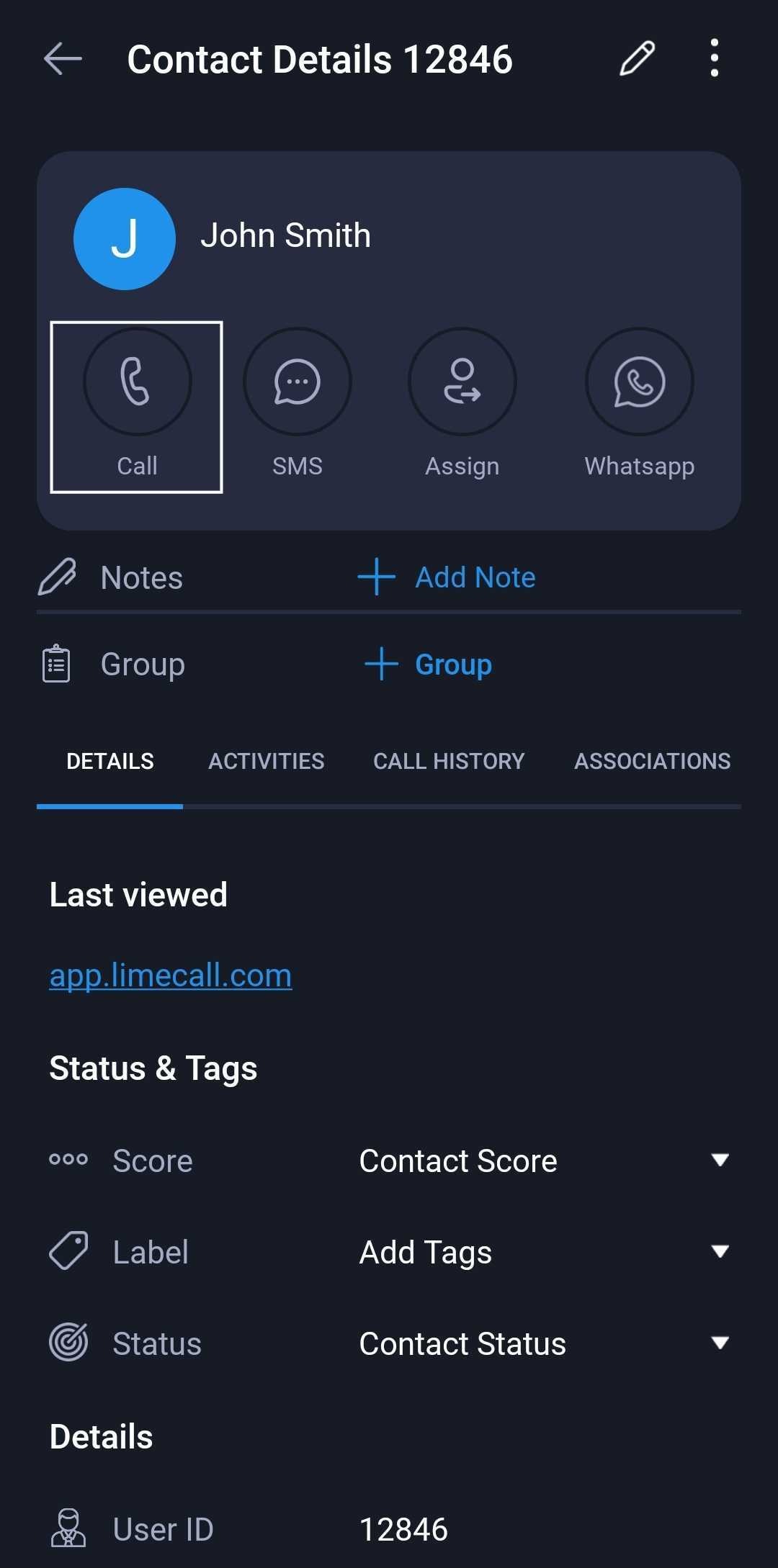Select the Details tab
Image resolution: width=778 pixels, height=1568 pixels.
tap(110, 761)
